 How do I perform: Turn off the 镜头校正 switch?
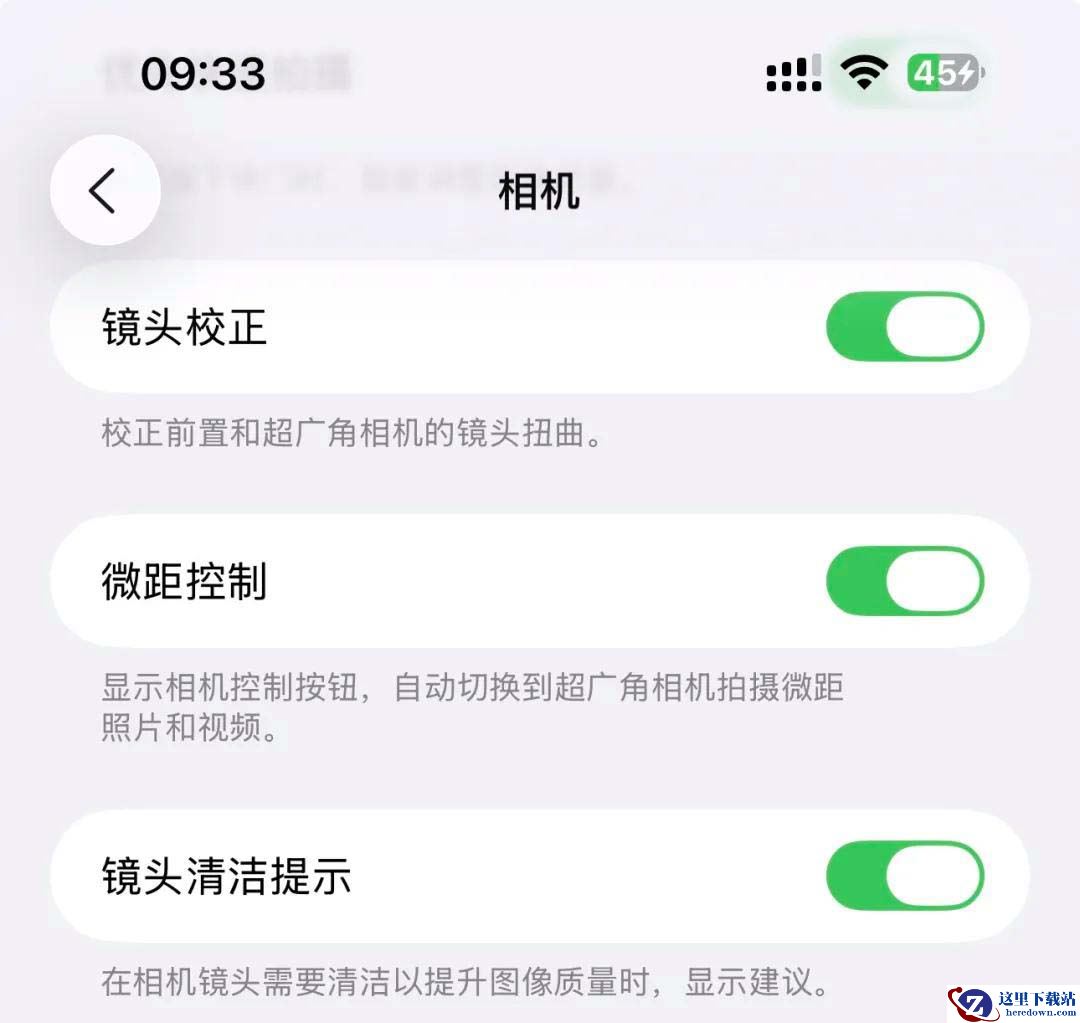904,327
